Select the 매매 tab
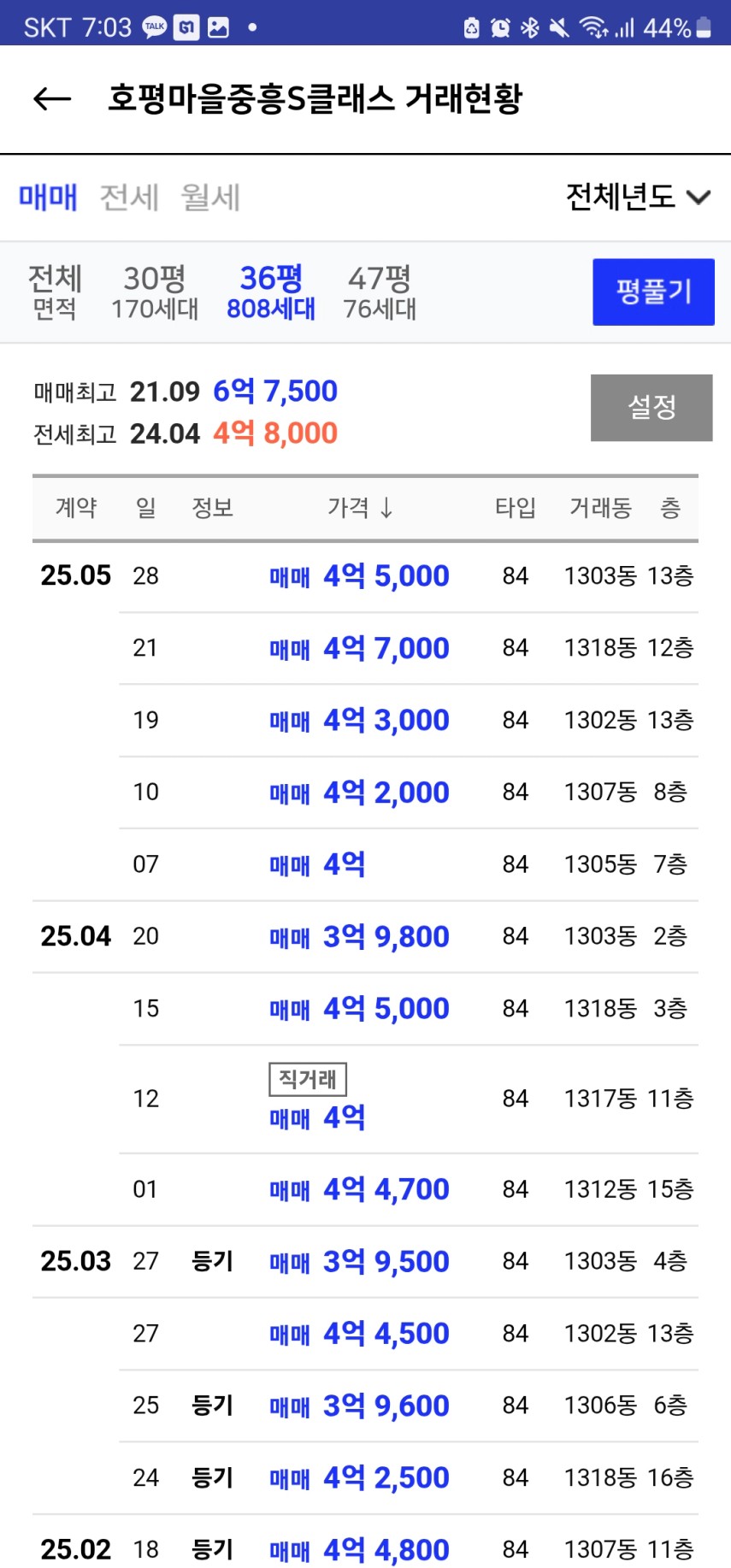Screen dimensions: 731x1568 (48, 197)
